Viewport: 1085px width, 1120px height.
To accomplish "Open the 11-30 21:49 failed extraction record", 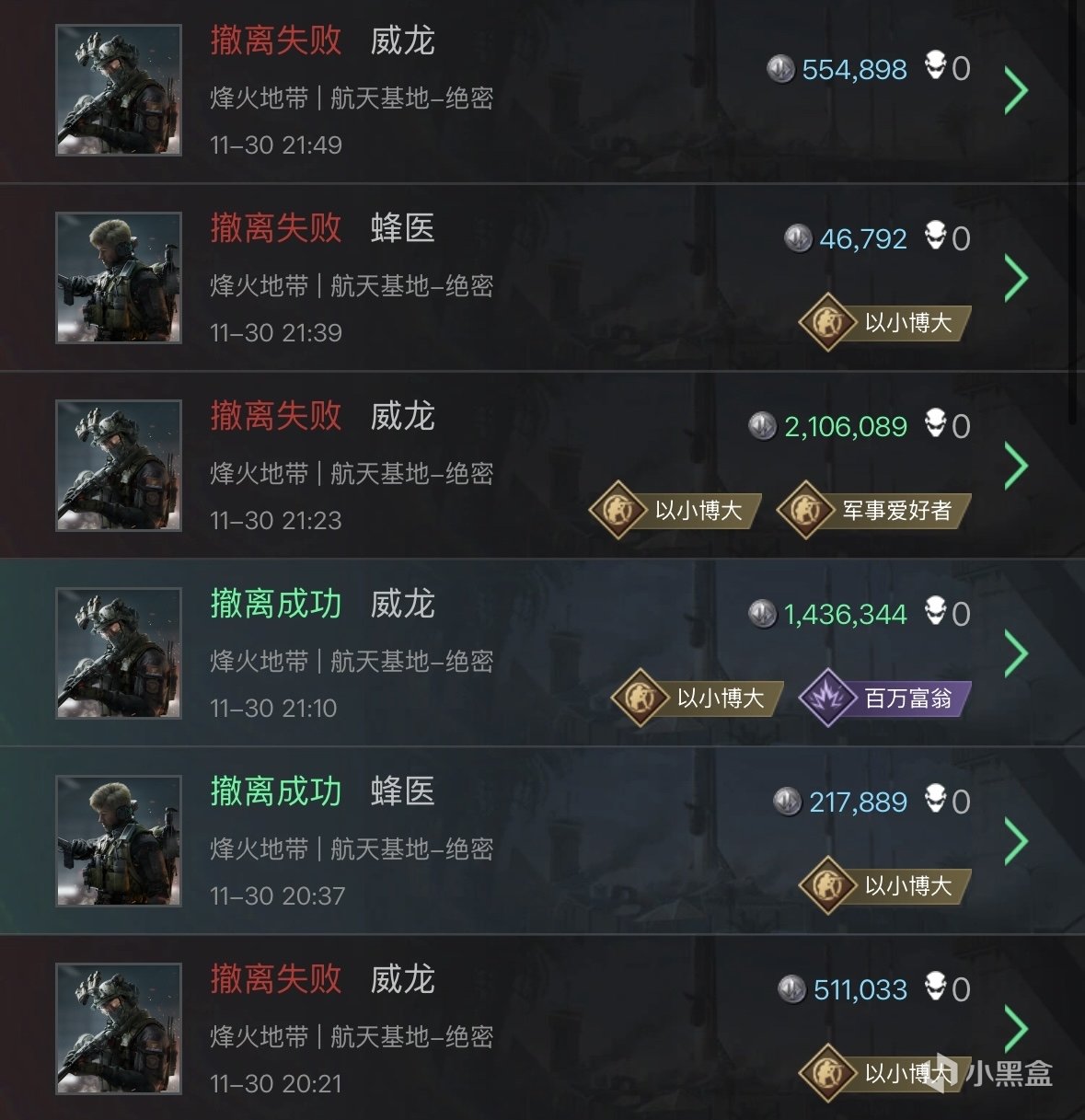I will coord(1016,90).
